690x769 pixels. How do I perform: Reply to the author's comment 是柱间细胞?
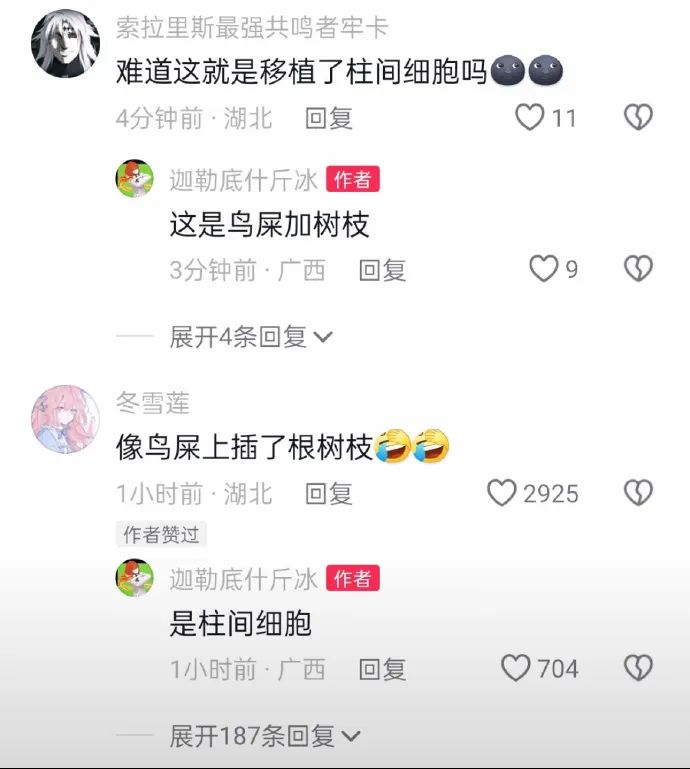tap(382, 669)
